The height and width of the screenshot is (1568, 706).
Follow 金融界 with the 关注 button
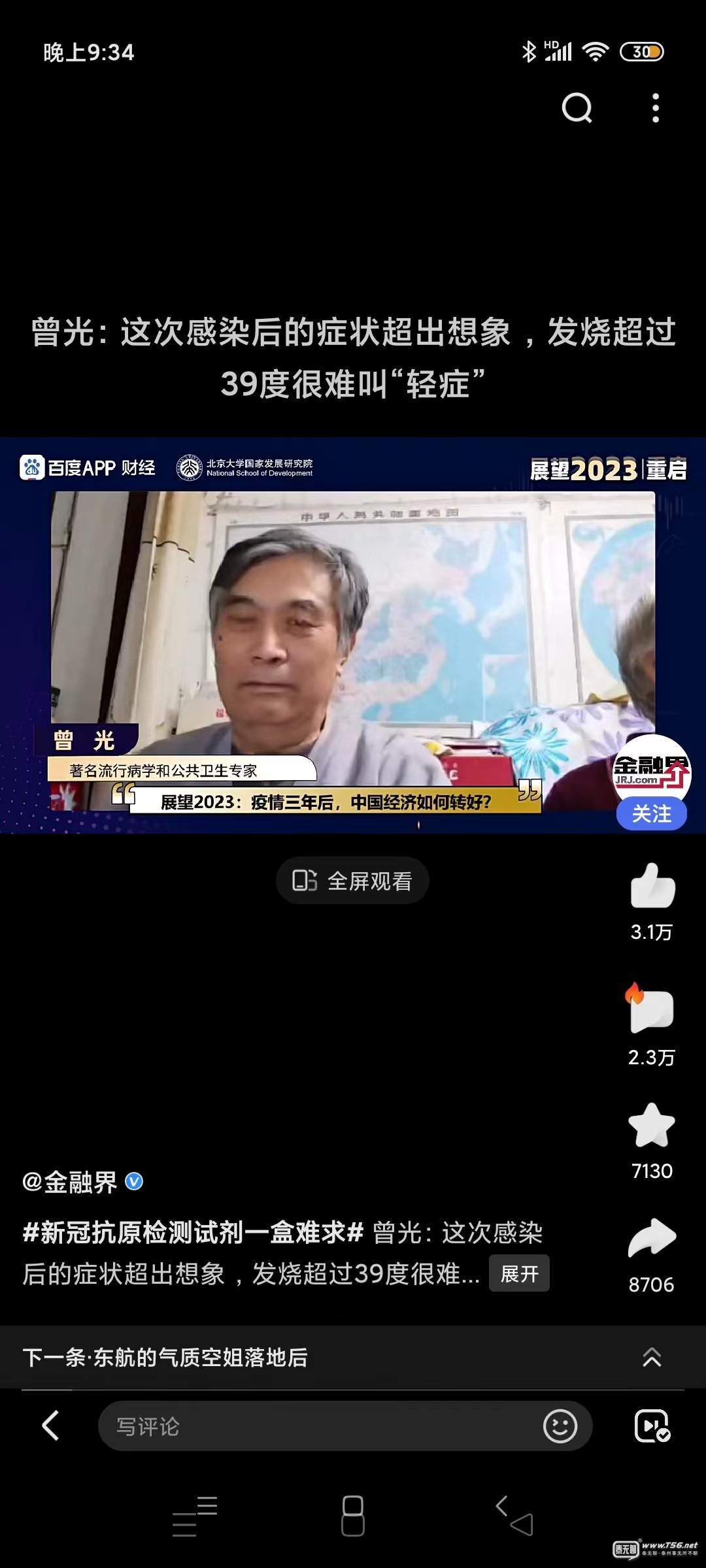pos(651,814)
